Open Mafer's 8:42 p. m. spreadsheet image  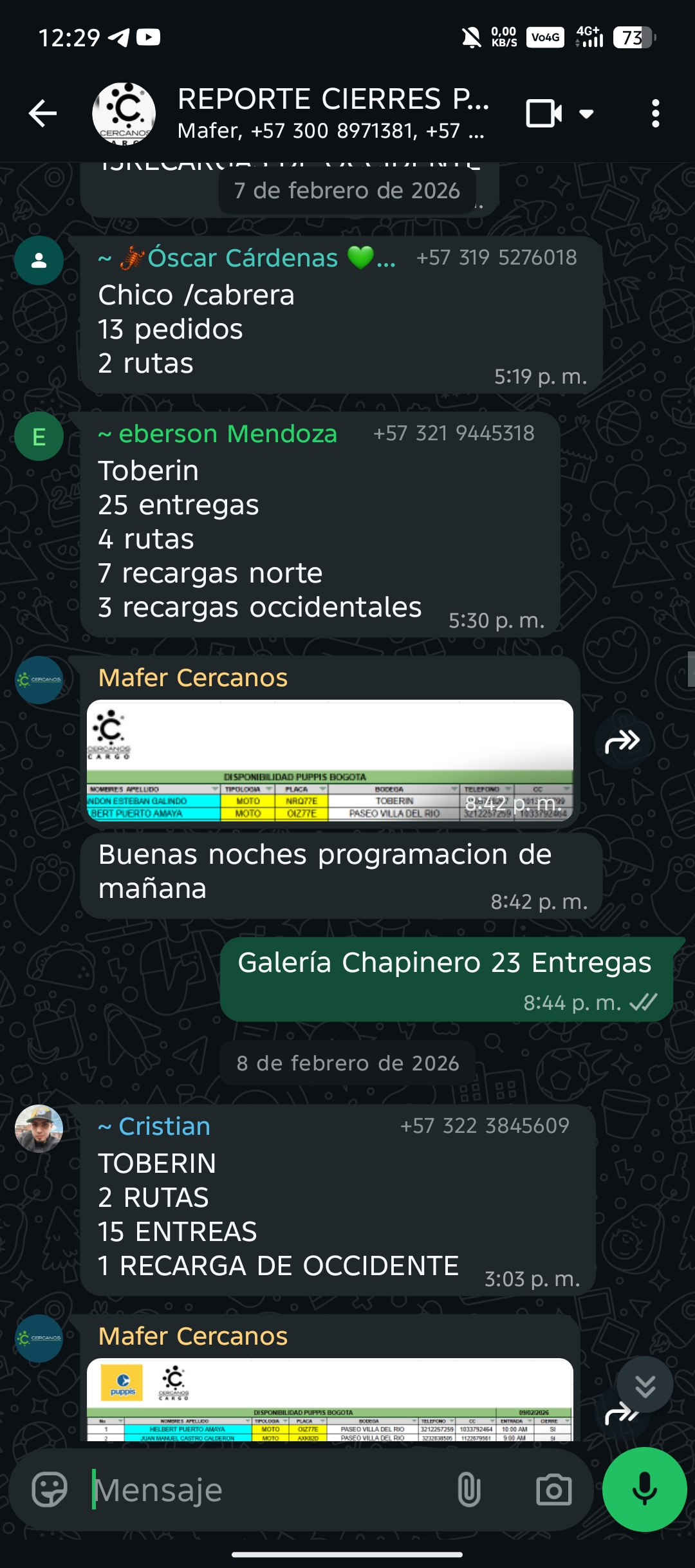click(329, 760)
